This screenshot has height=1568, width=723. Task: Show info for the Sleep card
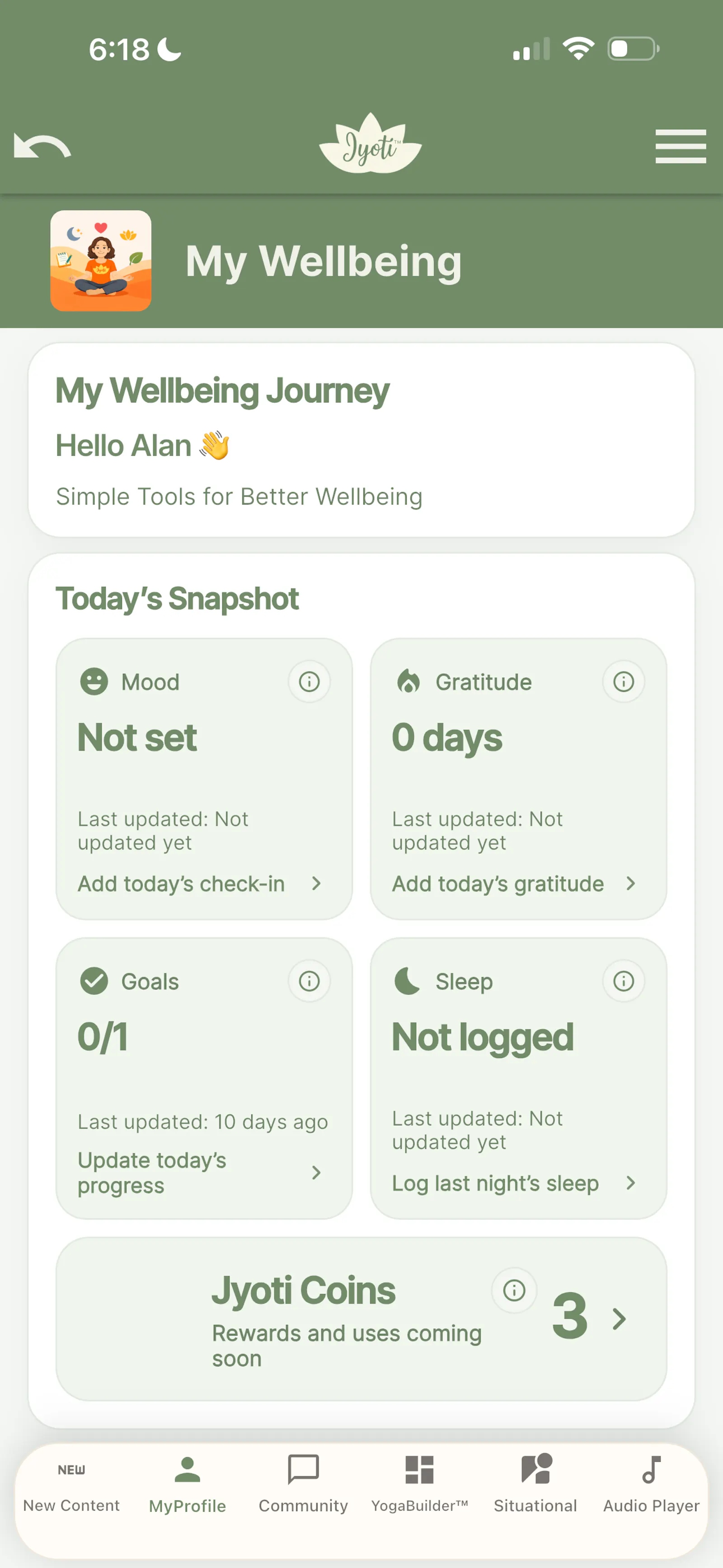tap(623, 981)
